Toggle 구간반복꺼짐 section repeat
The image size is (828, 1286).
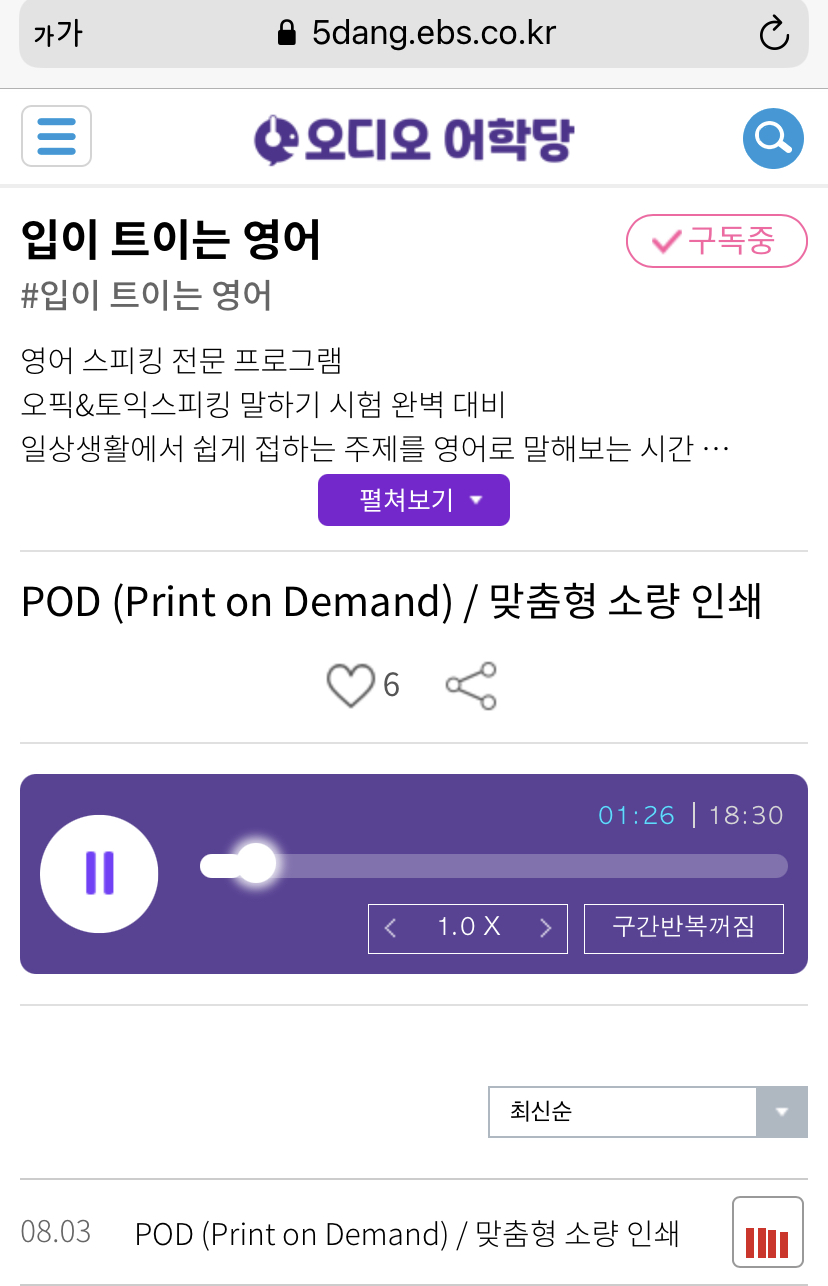(x=683, y=928)
